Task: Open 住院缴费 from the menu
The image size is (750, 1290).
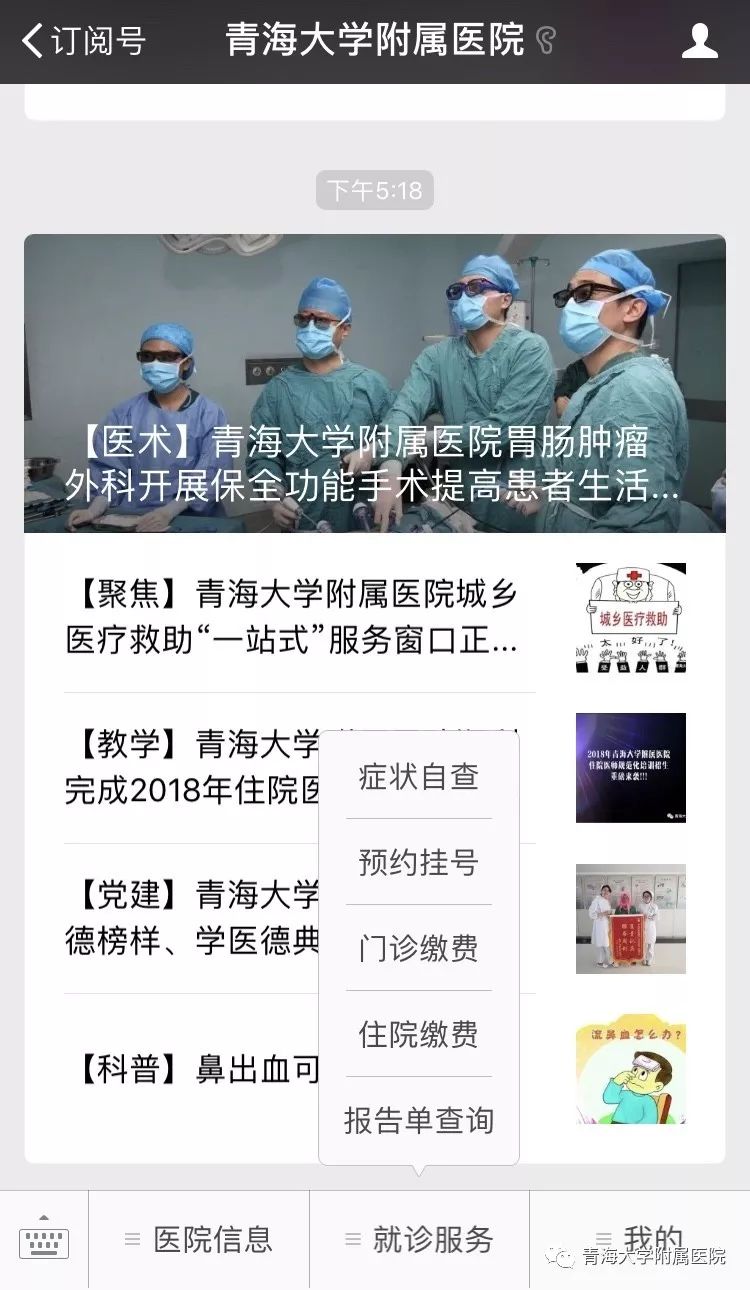Action: [x=418, y=1034]
